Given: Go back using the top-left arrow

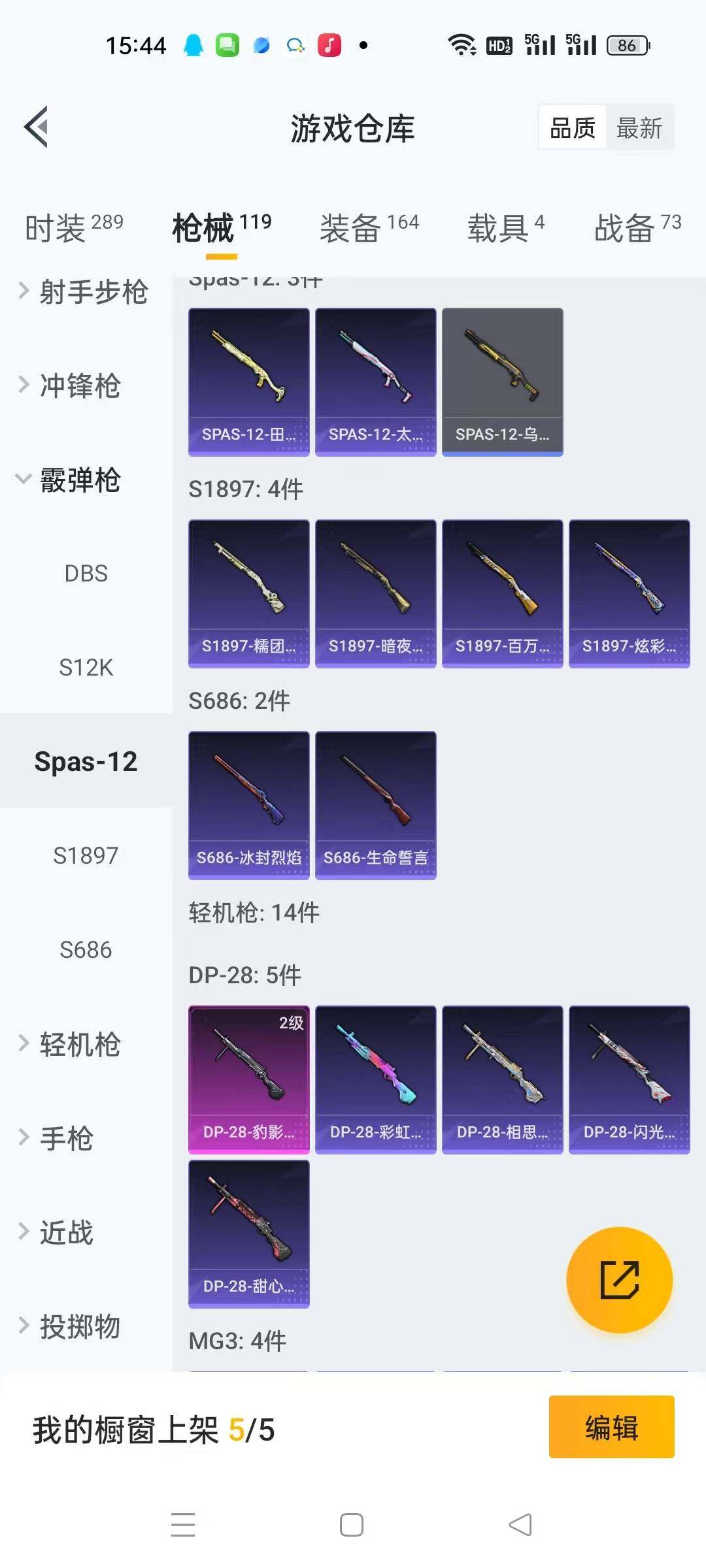Looking at the screenshot, I should (37, 127).
